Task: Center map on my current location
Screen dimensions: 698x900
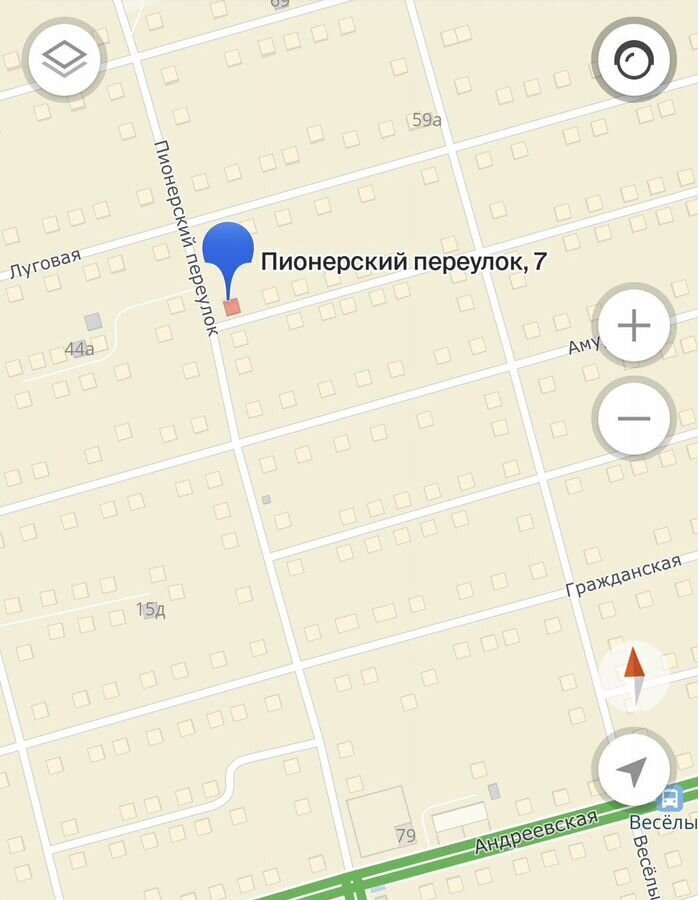Action: pos(632,770)
